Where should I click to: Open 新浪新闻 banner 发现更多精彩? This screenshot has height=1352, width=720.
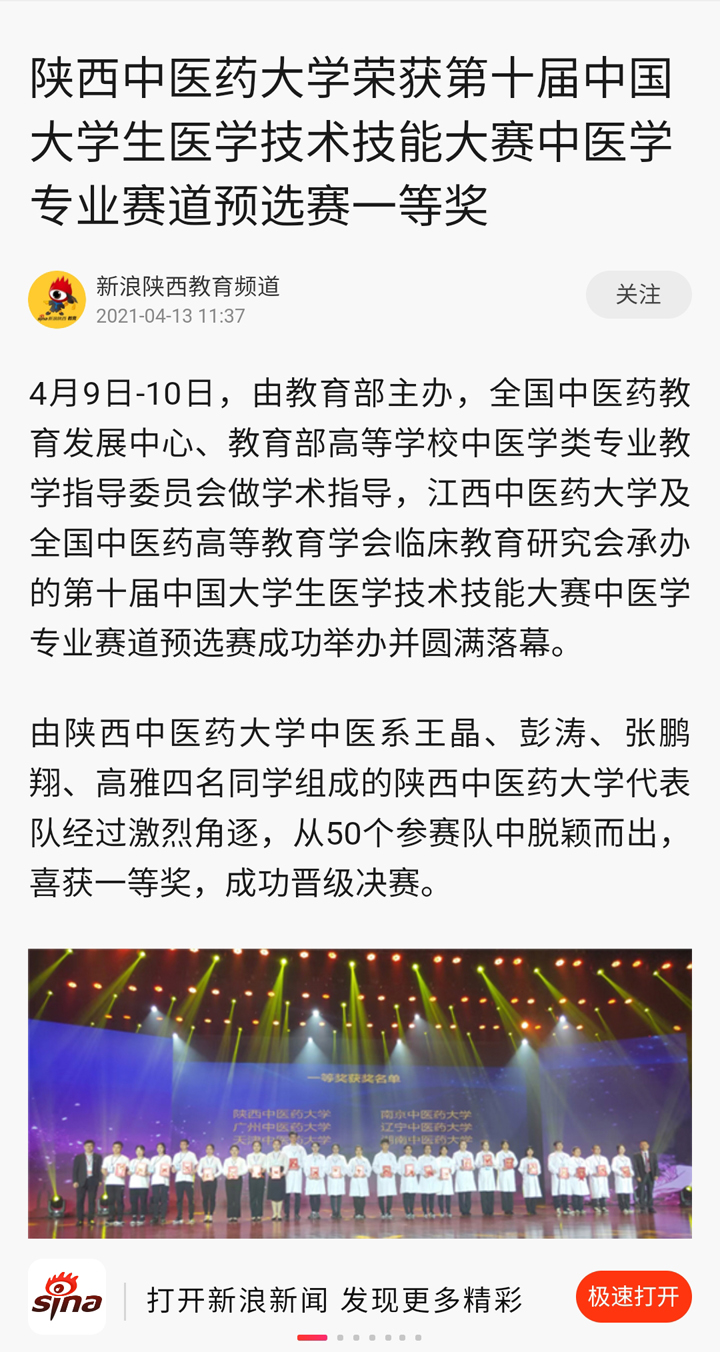334,1300
